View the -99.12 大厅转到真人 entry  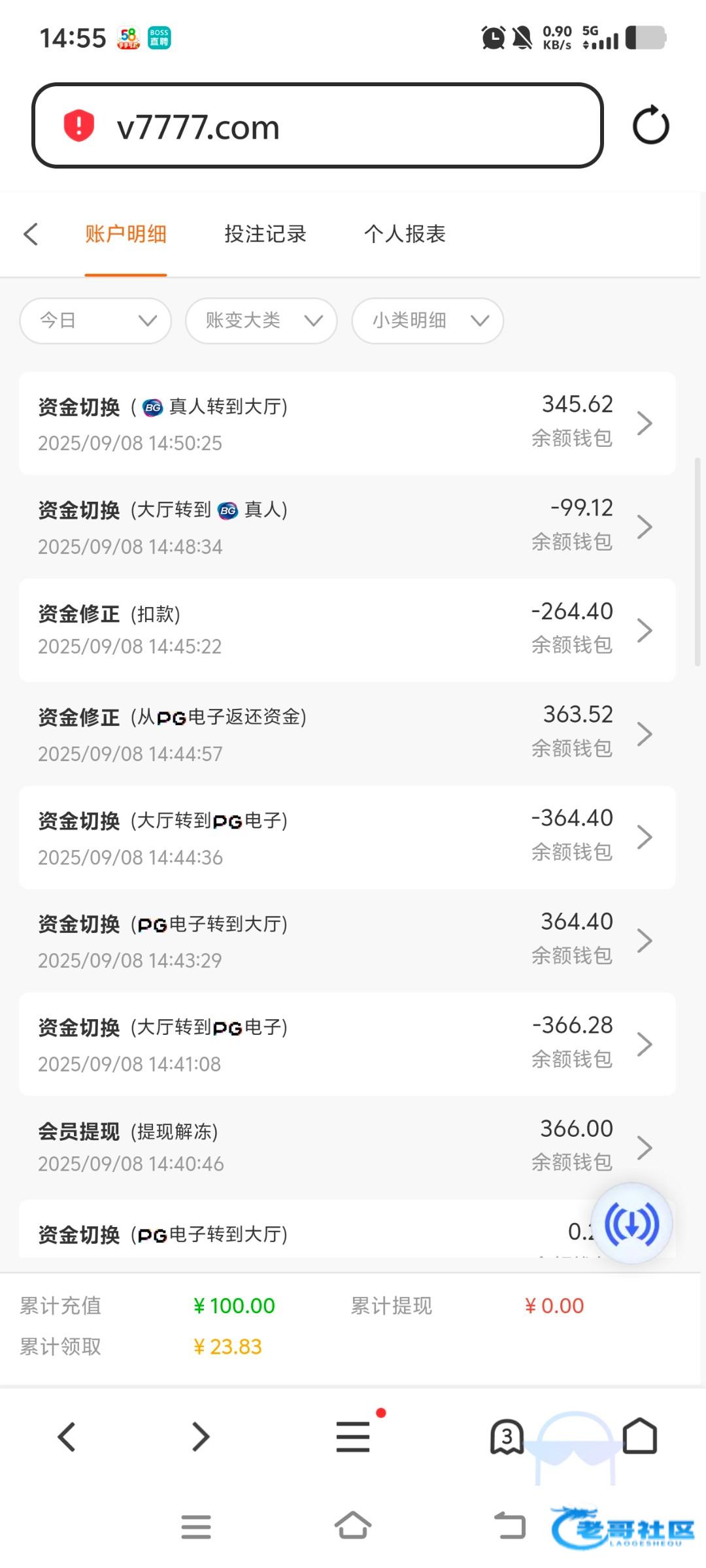347,527
